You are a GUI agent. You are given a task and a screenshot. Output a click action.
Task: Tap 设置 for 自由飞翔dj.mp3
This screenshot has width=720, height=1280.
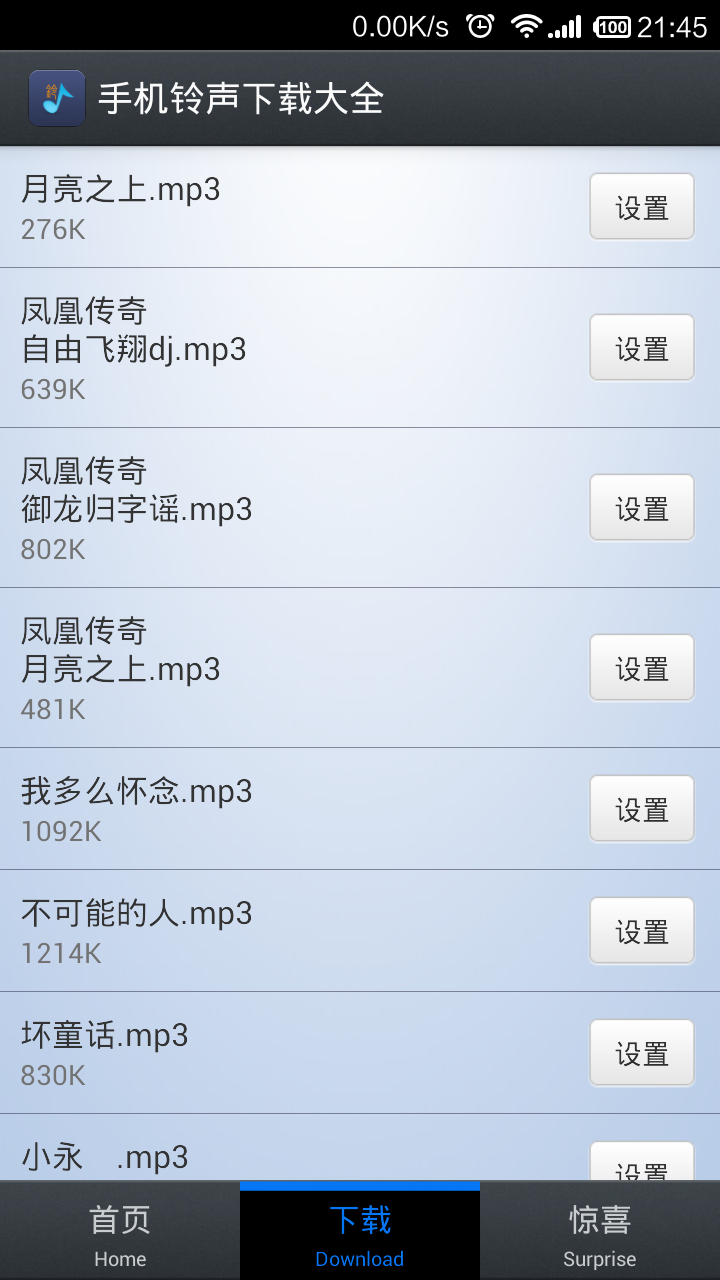[x=641, y=348]
